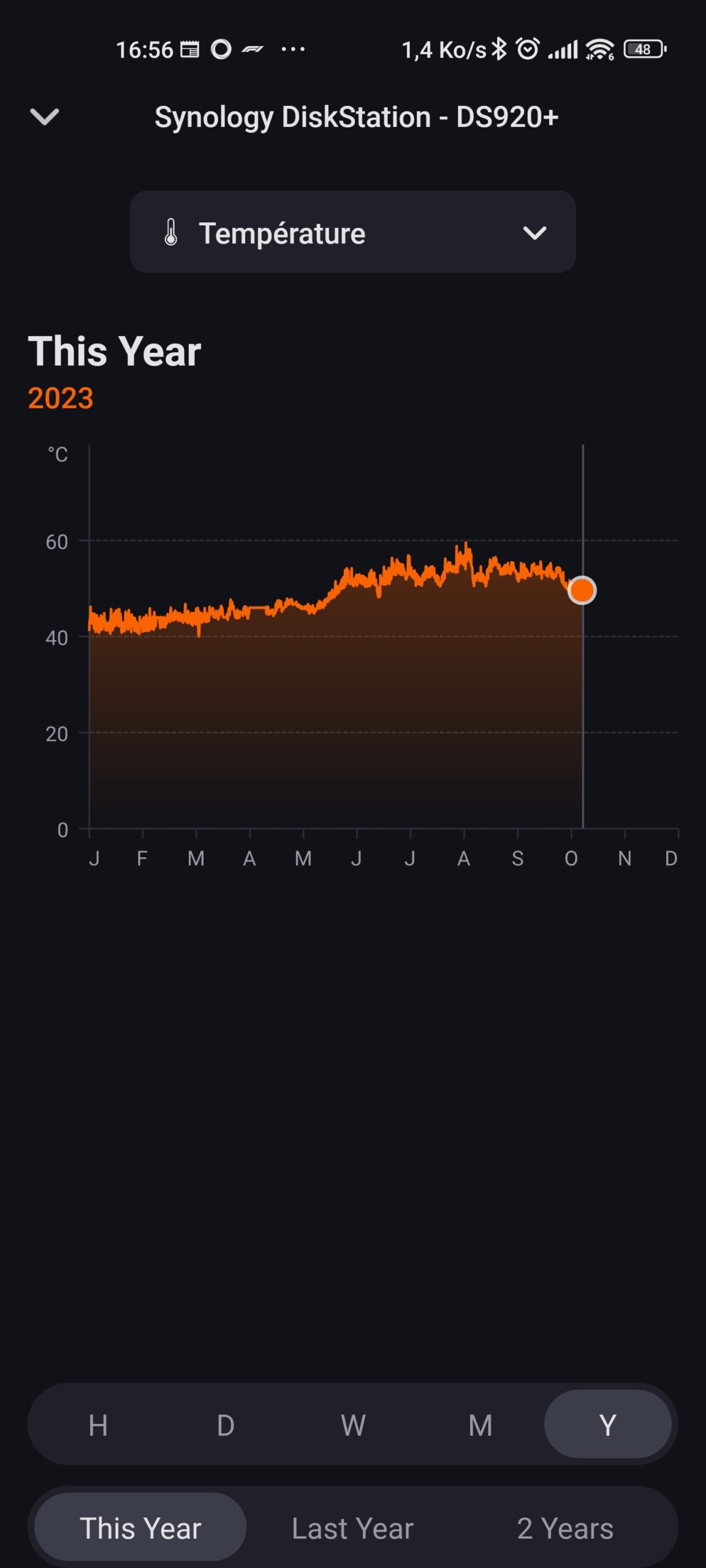Switch to the H time range
706x1568 pixels.
98,1425
